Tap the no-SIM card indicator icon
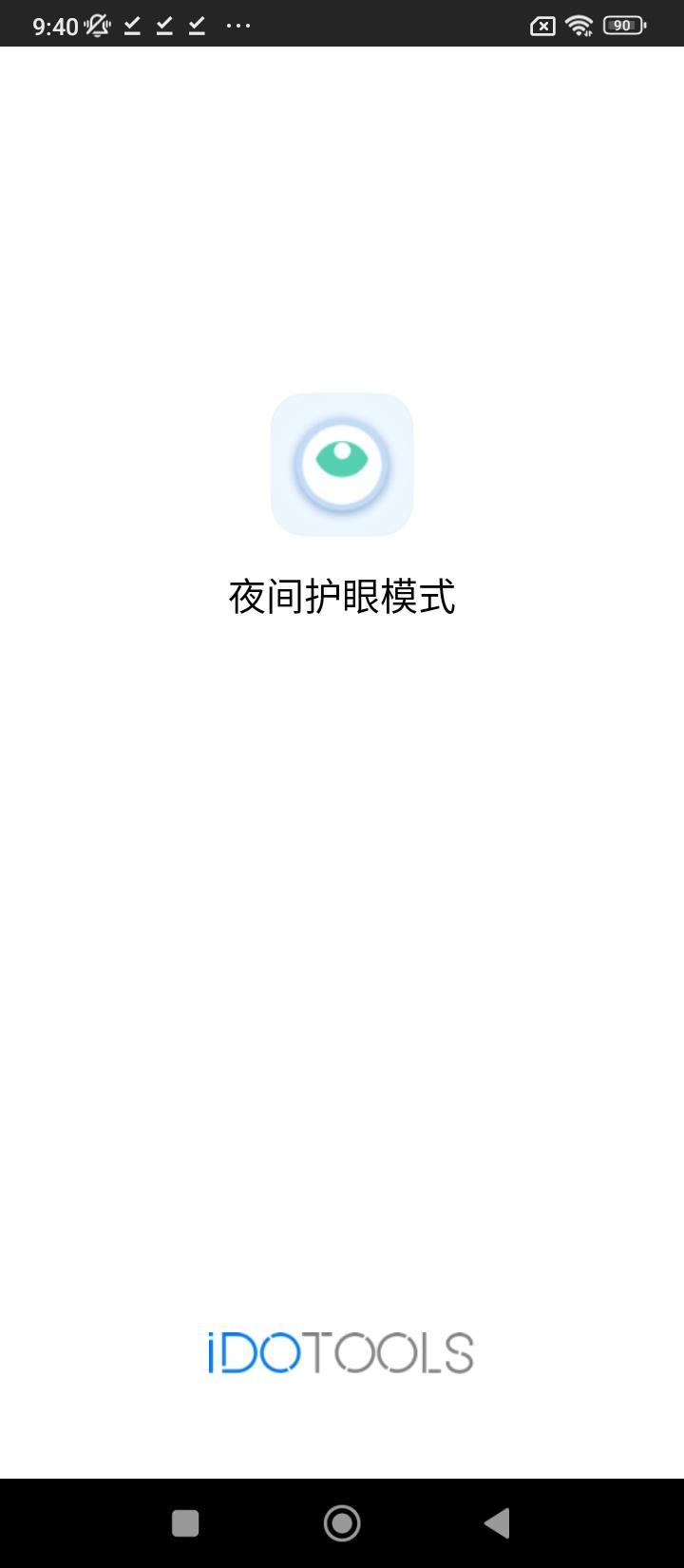 click(541, 26)
